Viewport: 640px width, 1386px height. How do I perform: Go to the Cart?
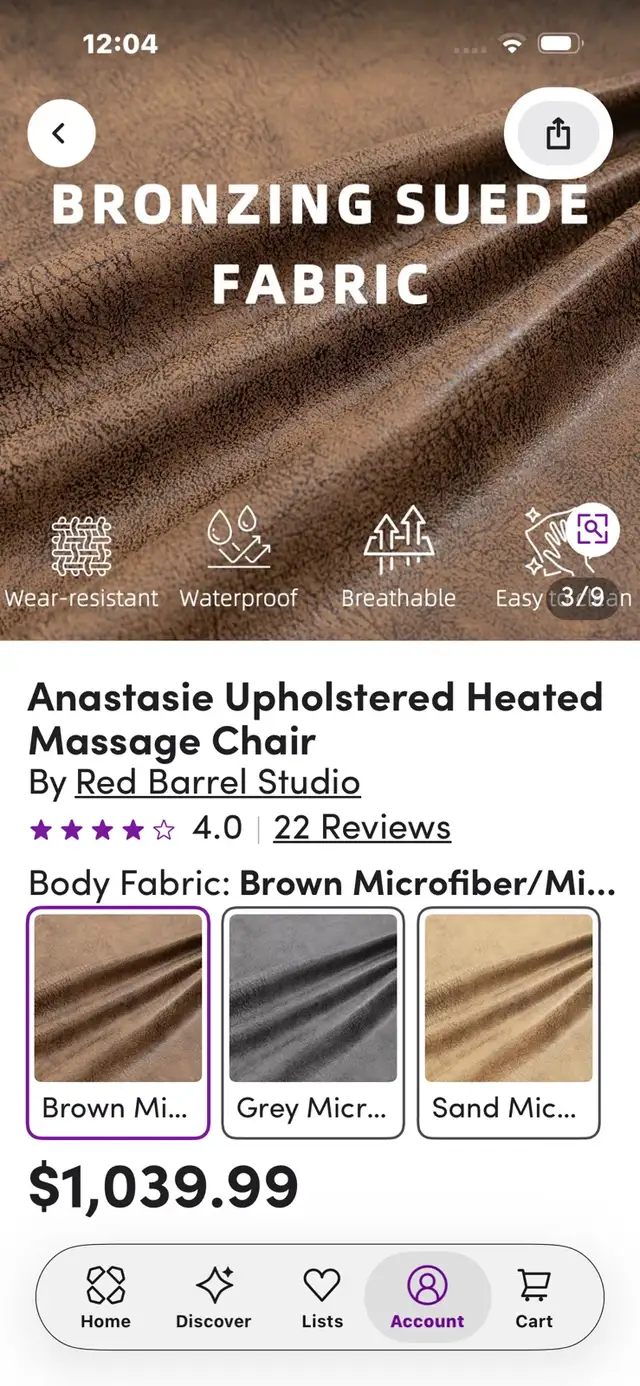click(534, 1297)
